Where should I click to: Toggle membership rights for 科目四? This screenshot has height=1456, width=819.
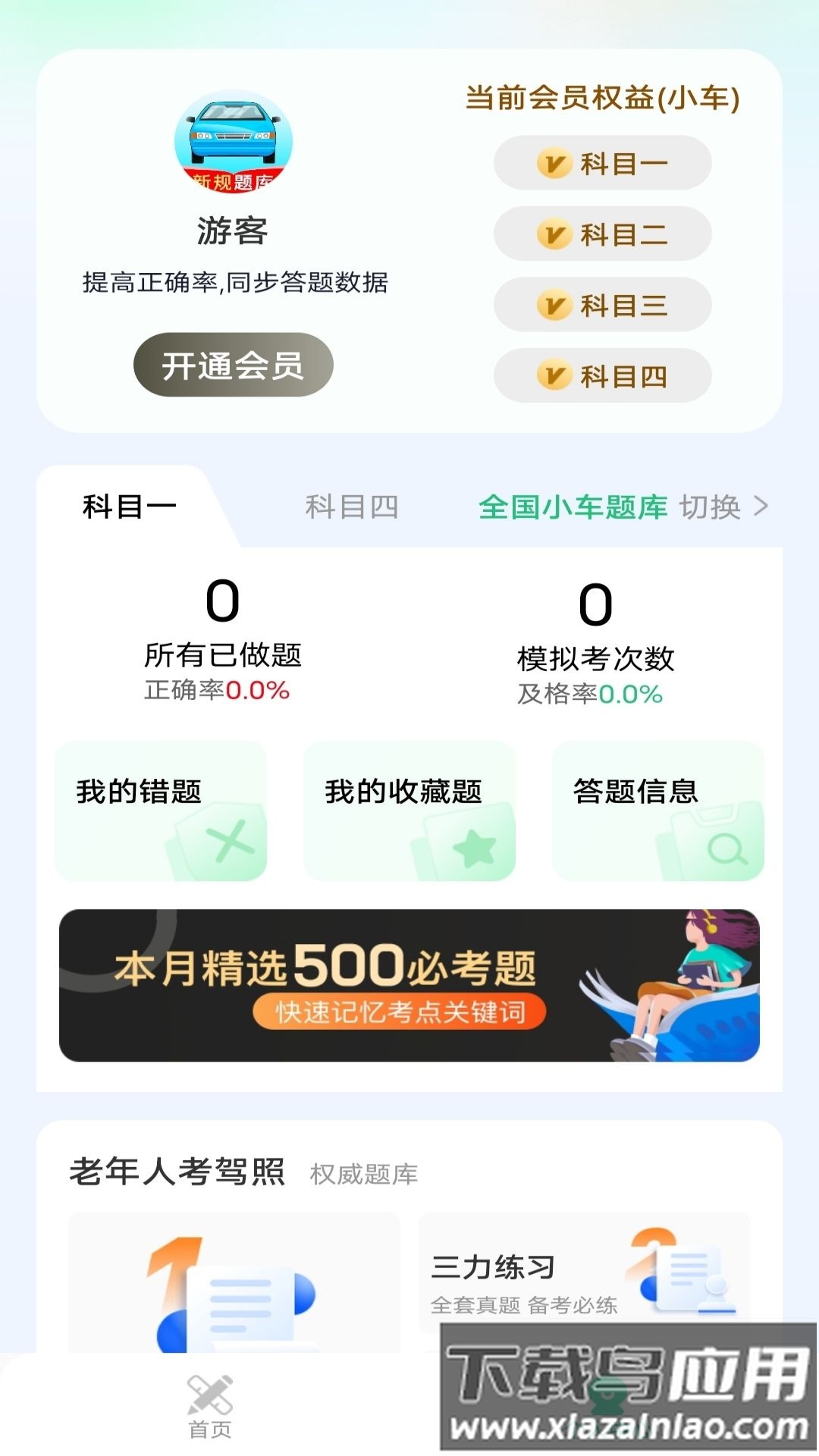click(x=603, y=375)
